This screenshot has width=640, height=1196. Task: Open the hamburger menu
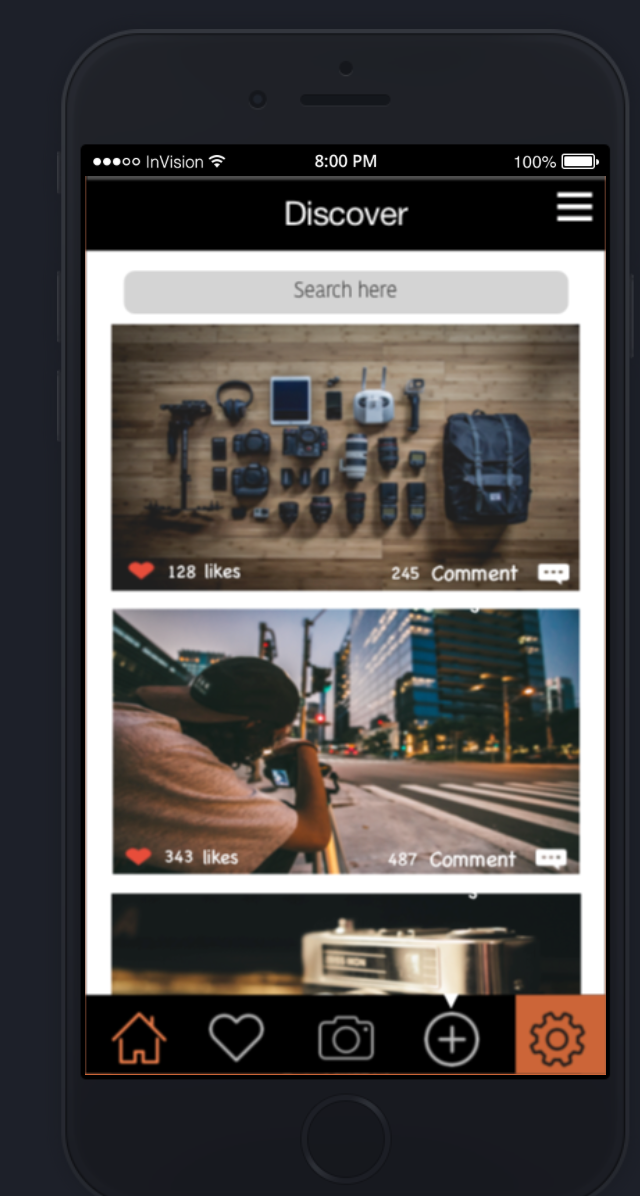574,207
